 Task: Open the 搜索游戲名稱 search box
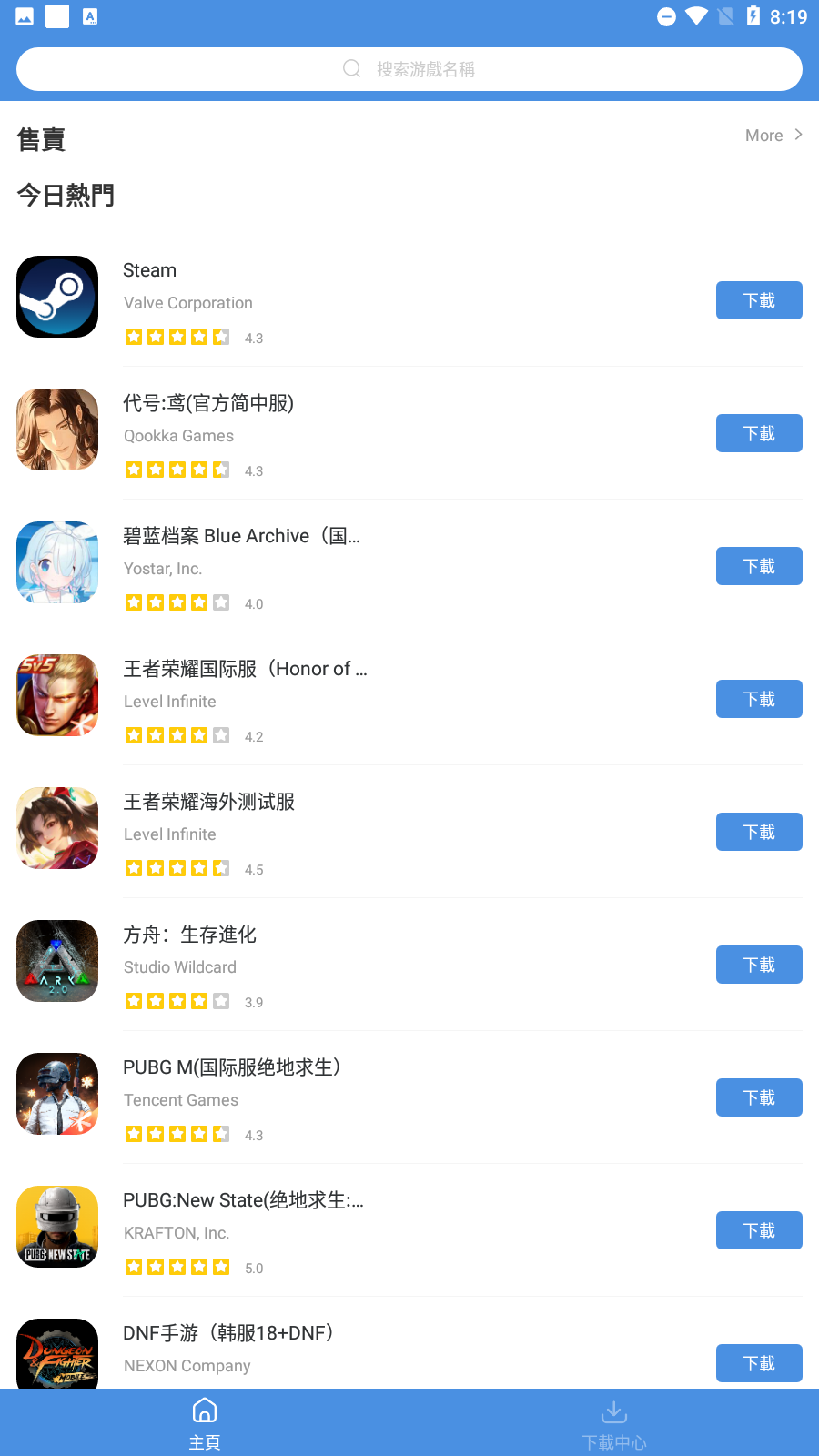(409, 69)
